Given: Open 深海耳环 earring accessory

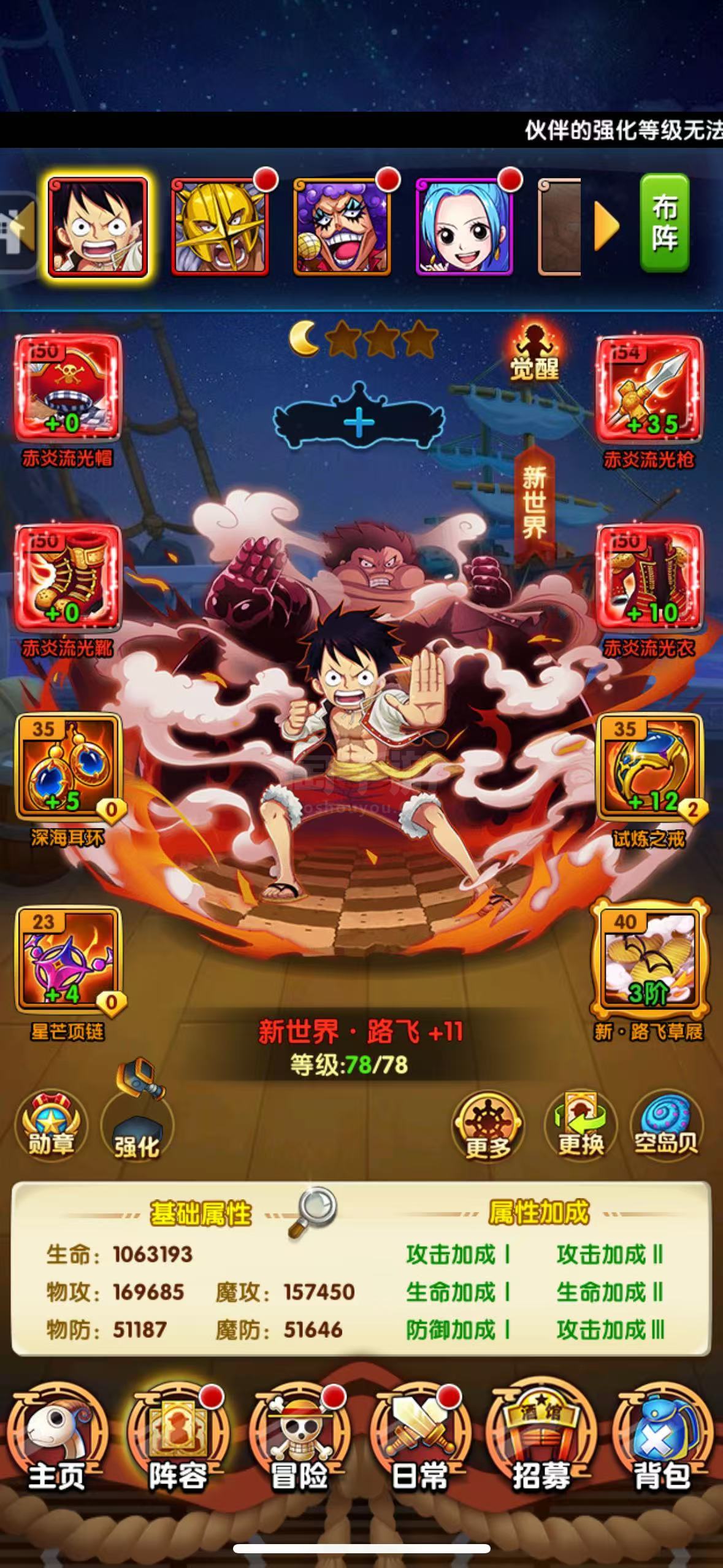Looking at the screenshot, I should [69, 767].
